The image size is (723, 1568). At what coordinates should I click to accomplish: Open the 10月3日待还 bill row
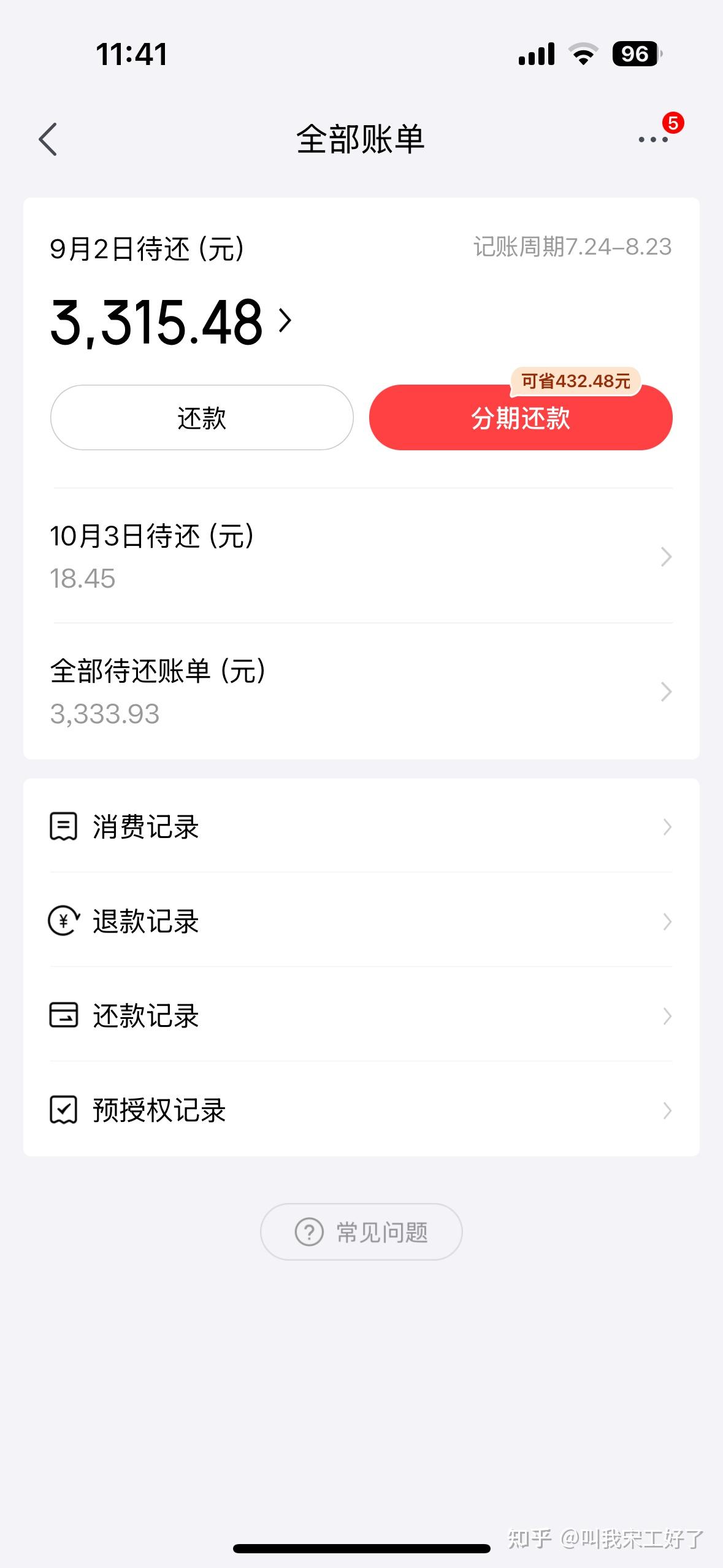361,556
